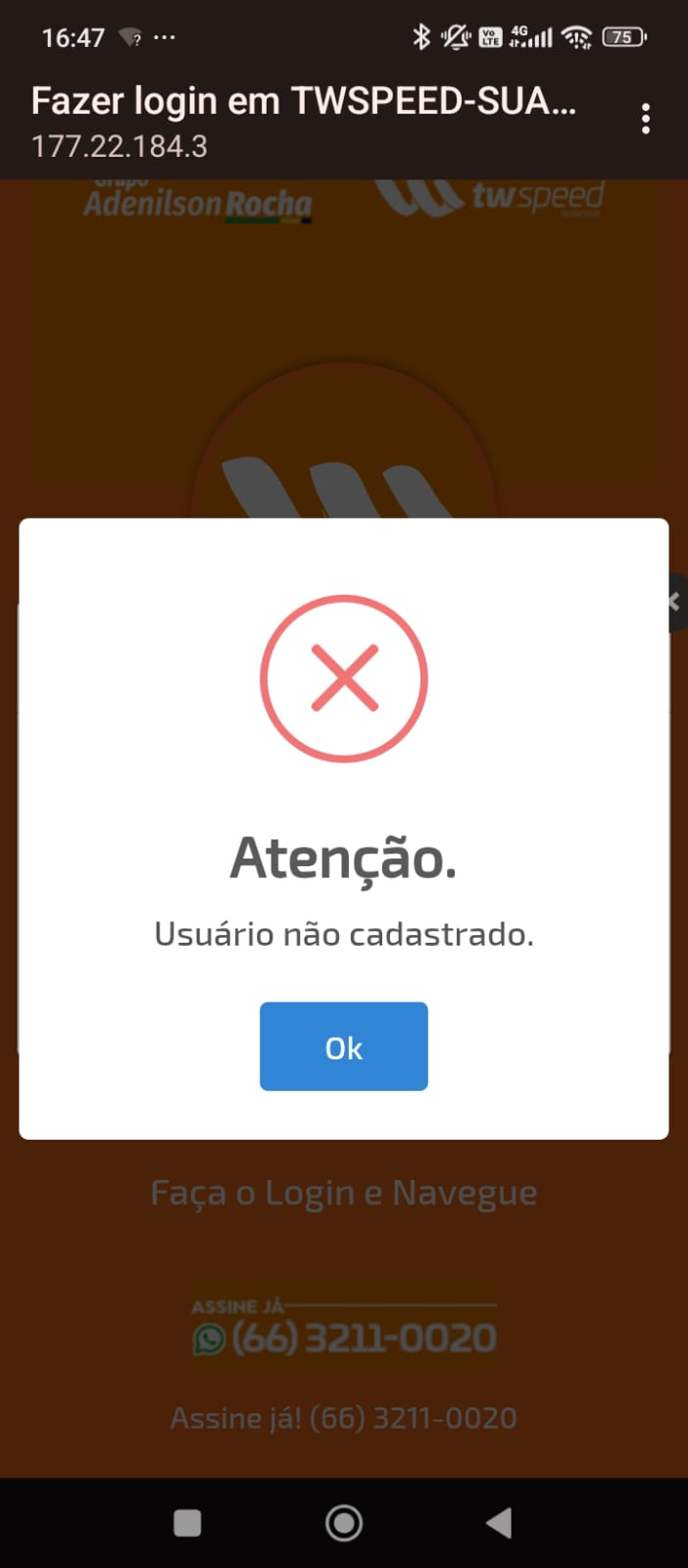Viewport: 688px width, 1568px height.
Task: Open the recent apps view
Action: 187,1522
